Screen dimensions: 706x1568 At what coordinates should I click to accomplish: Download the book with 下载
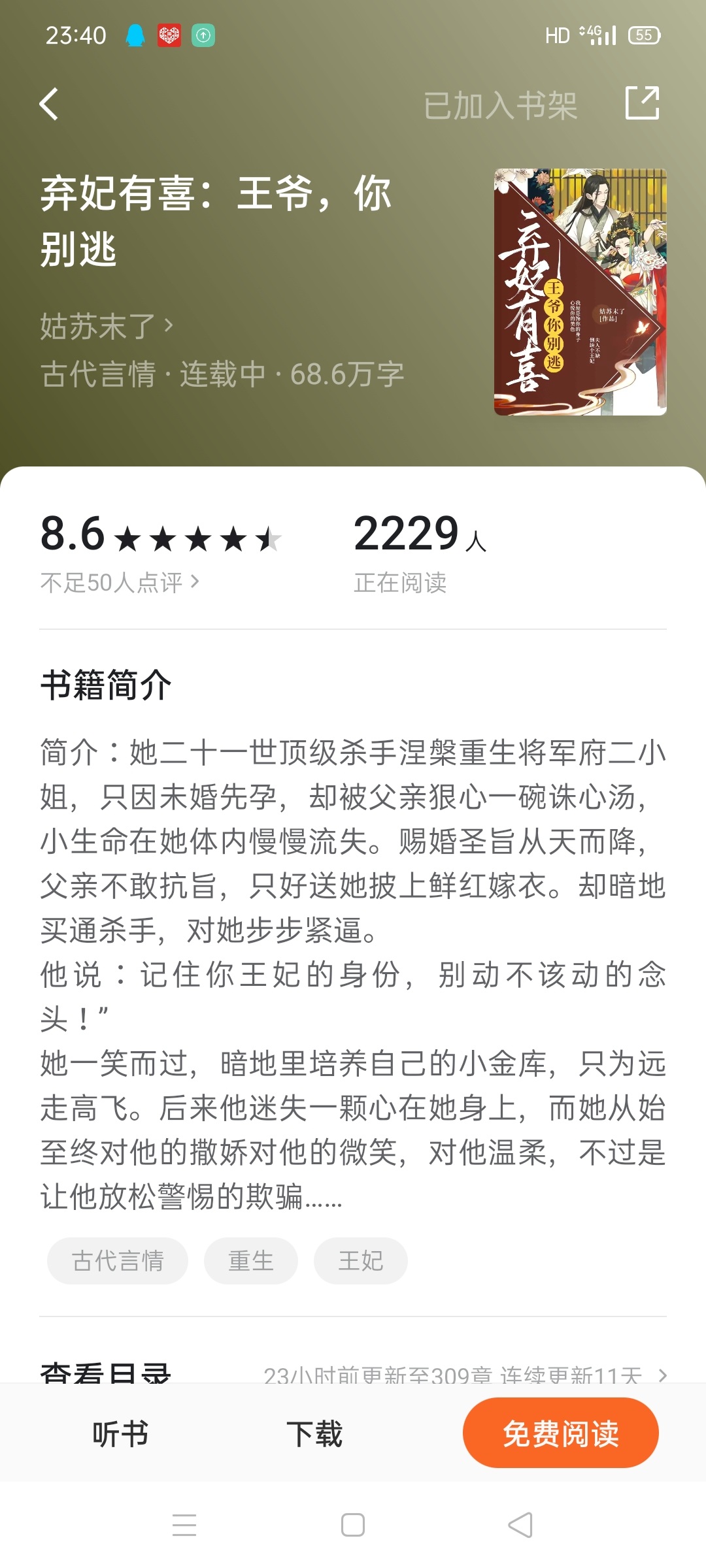[314, 1434]
